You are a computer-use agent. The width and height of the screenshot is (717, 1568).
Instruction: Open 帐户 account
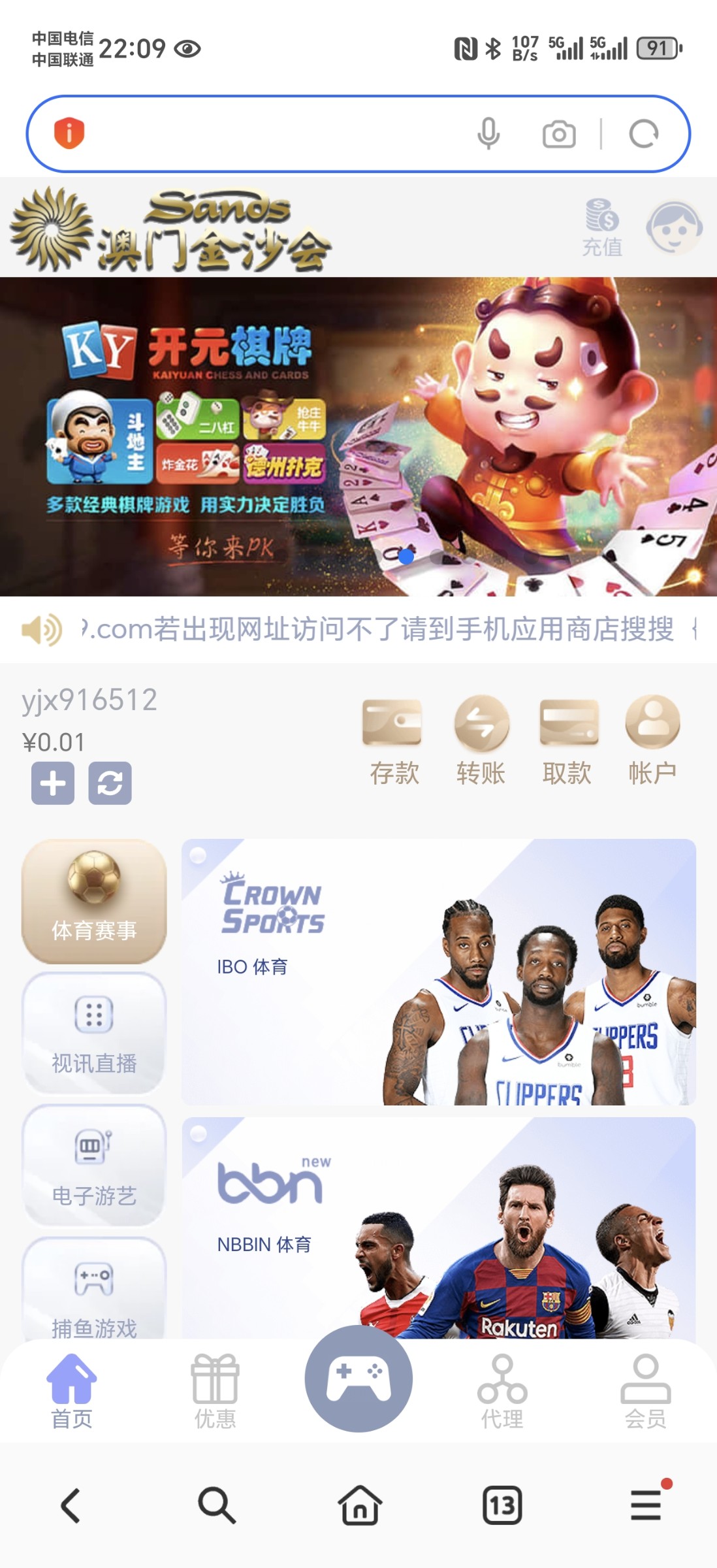coord(652,740)
